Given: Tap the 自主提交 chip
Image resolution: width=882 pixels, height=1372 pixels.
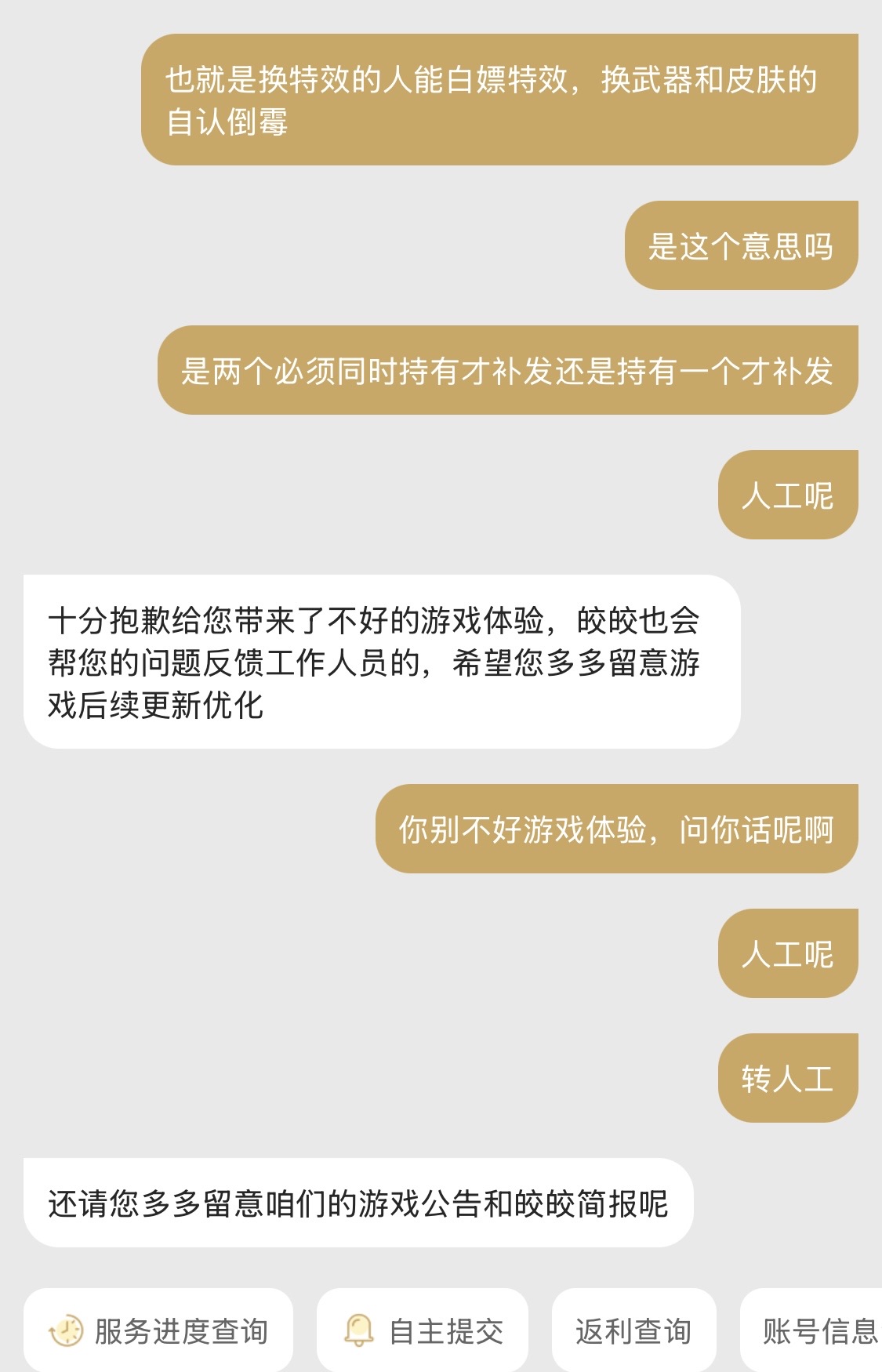Looking at the screenshot, I should click(x=423, y=1331).
